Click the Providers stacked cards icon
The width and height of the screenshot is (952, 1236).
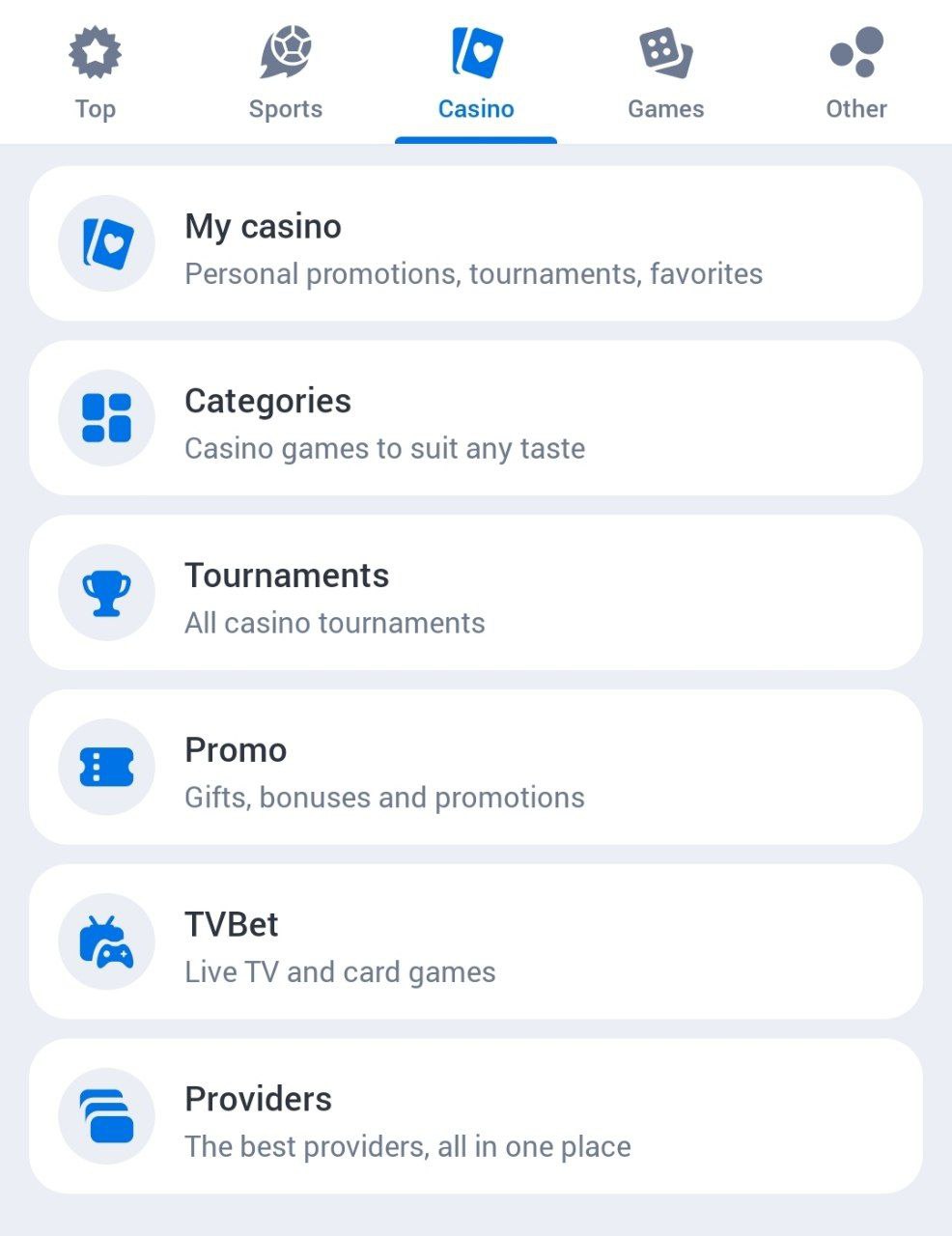[x=106, y=1115]
